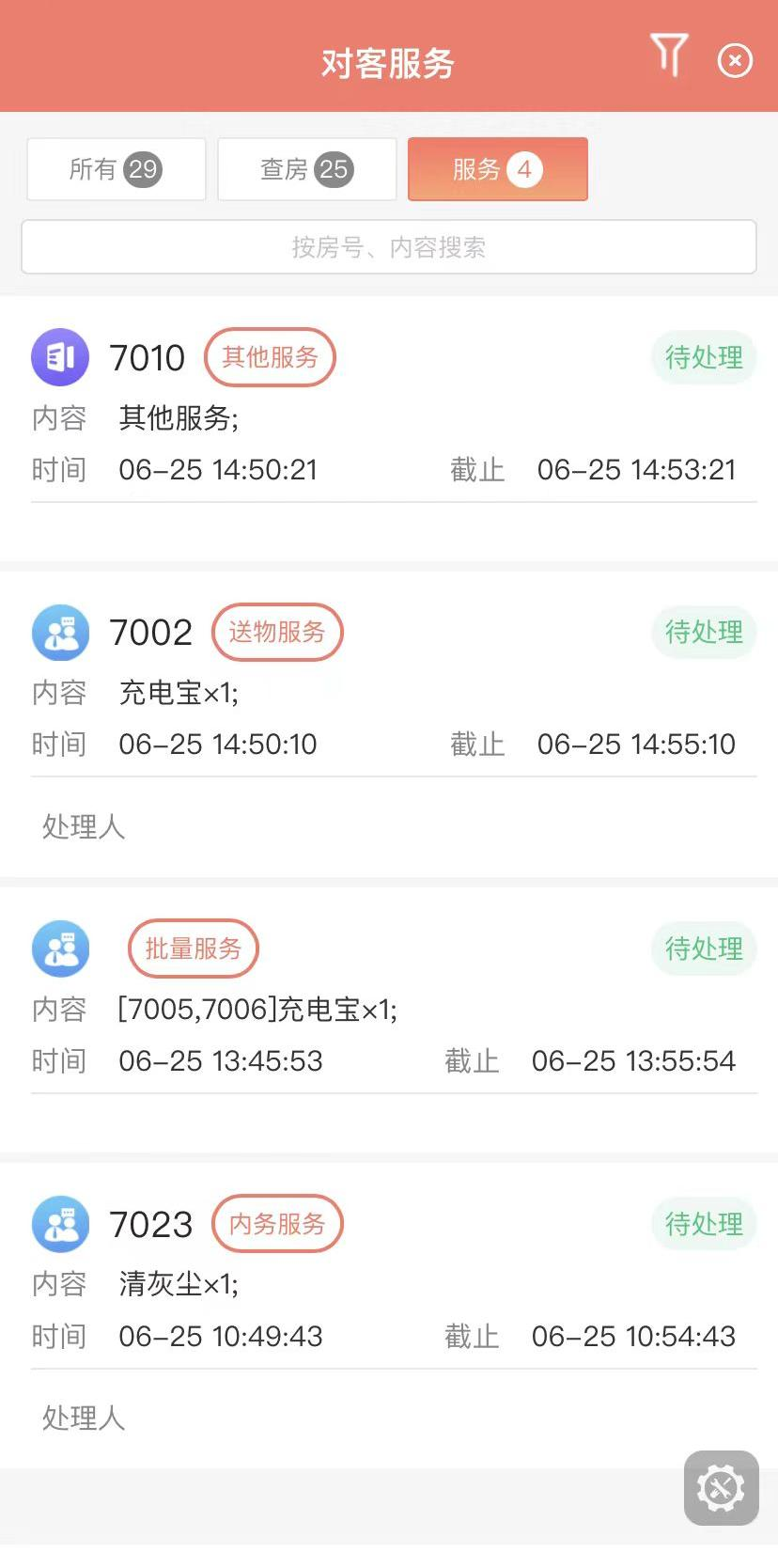Open room 7002 送物服务 request
The height and width of the screenshot is (1568, 778).
389,725
